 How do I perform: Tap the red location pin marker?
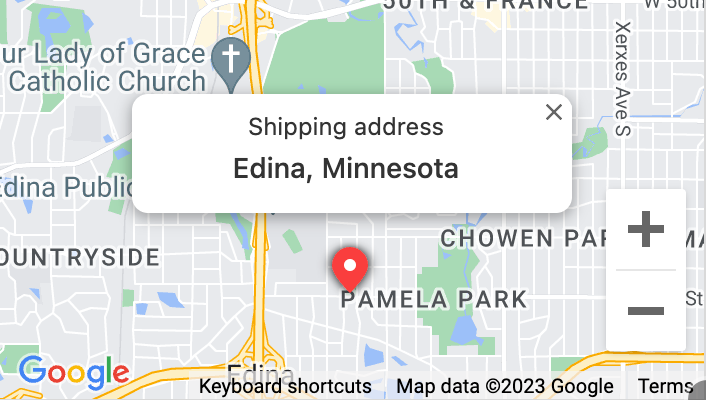coord(350,267)
